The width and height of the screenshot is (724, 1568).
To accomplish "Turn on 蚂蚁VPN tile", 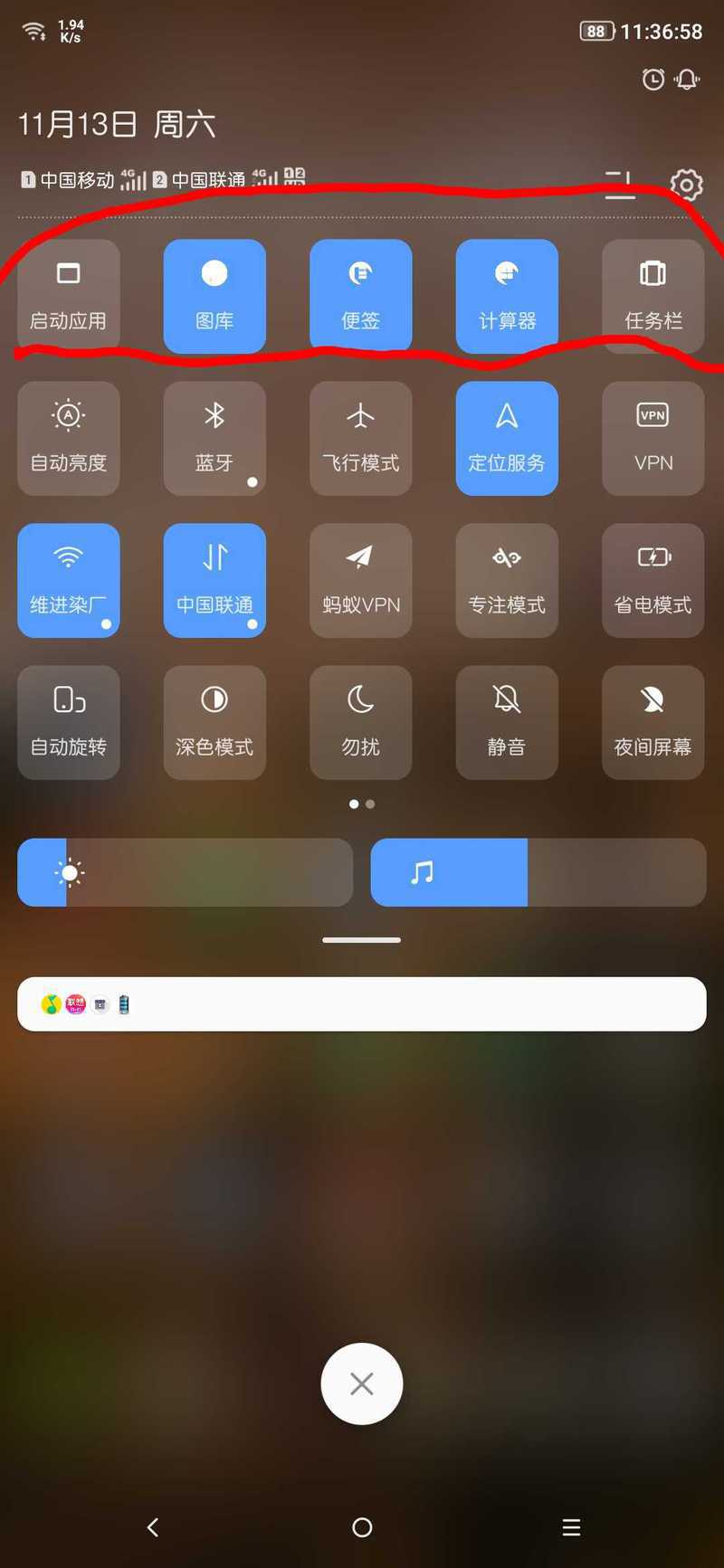I will (361, 580).
